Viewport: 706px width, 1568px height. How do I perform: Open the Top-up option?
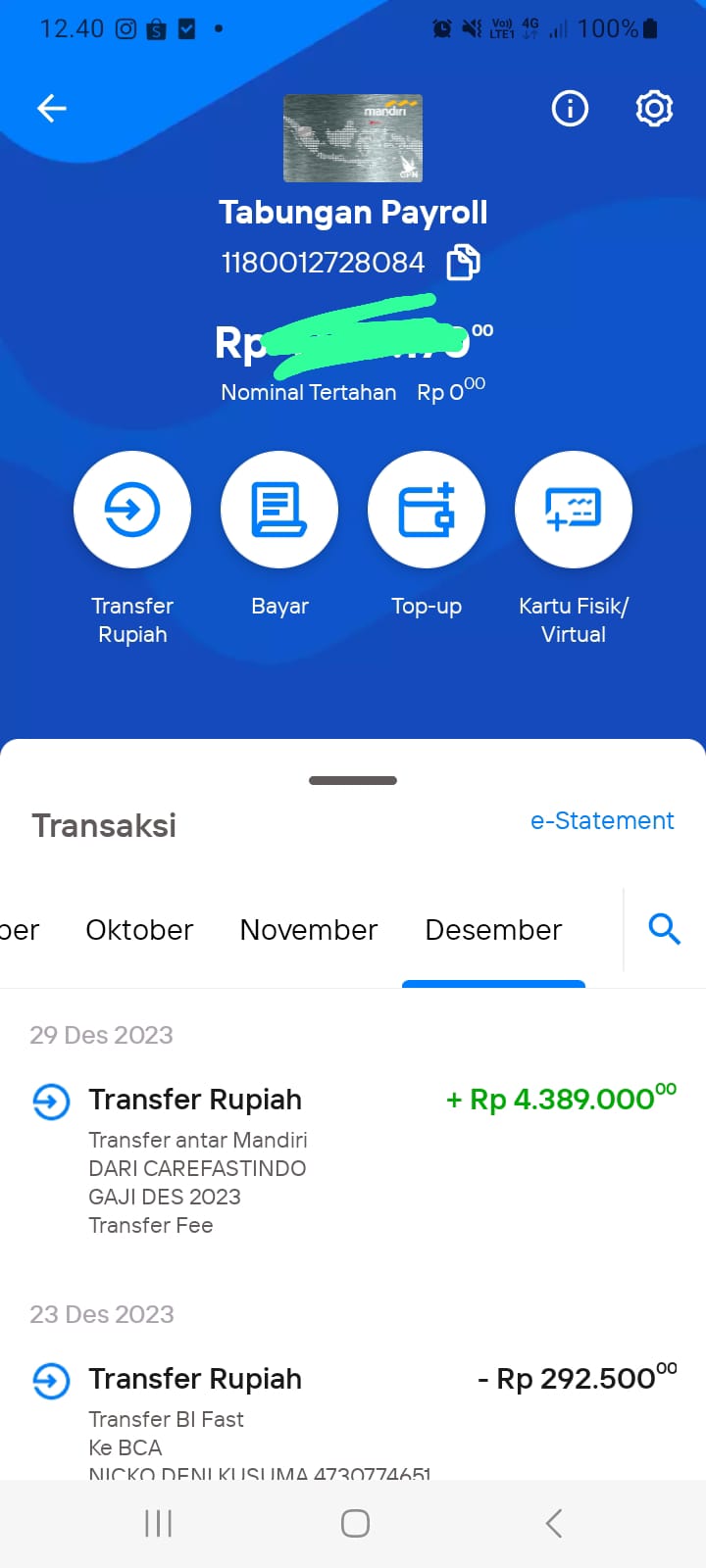[x=427, y=510]
